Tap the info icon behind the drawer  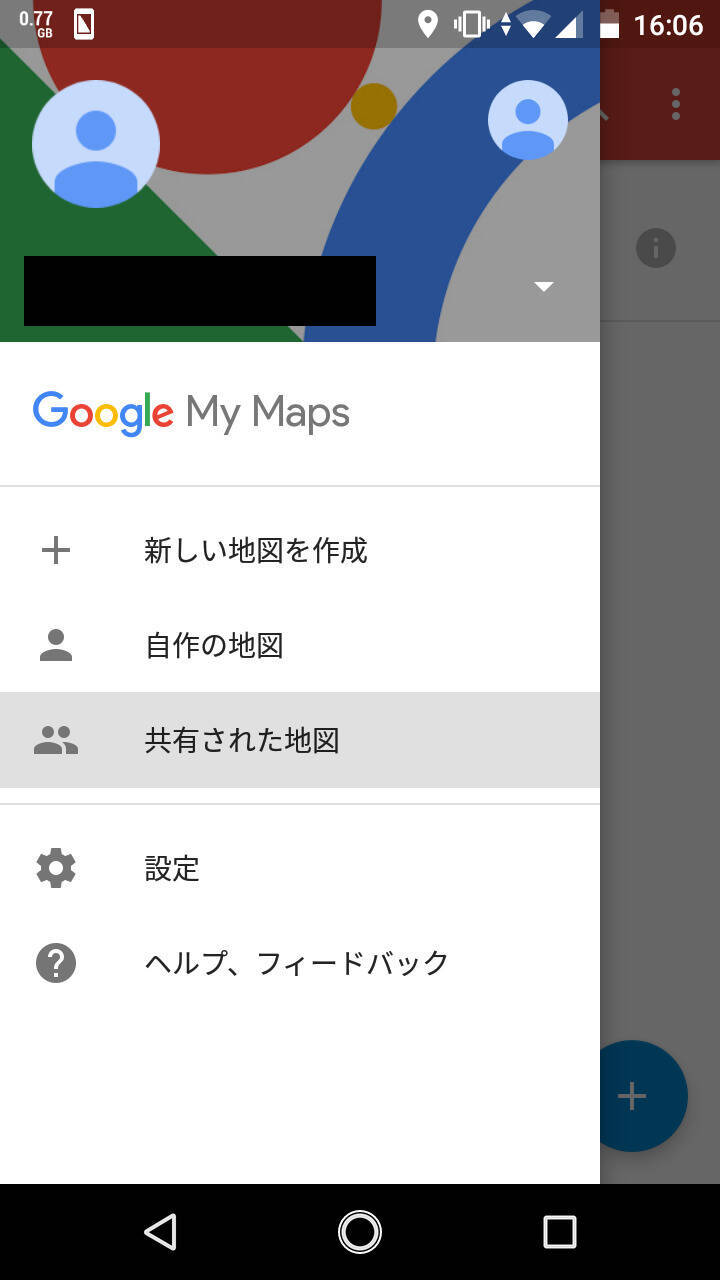(656, 248)
